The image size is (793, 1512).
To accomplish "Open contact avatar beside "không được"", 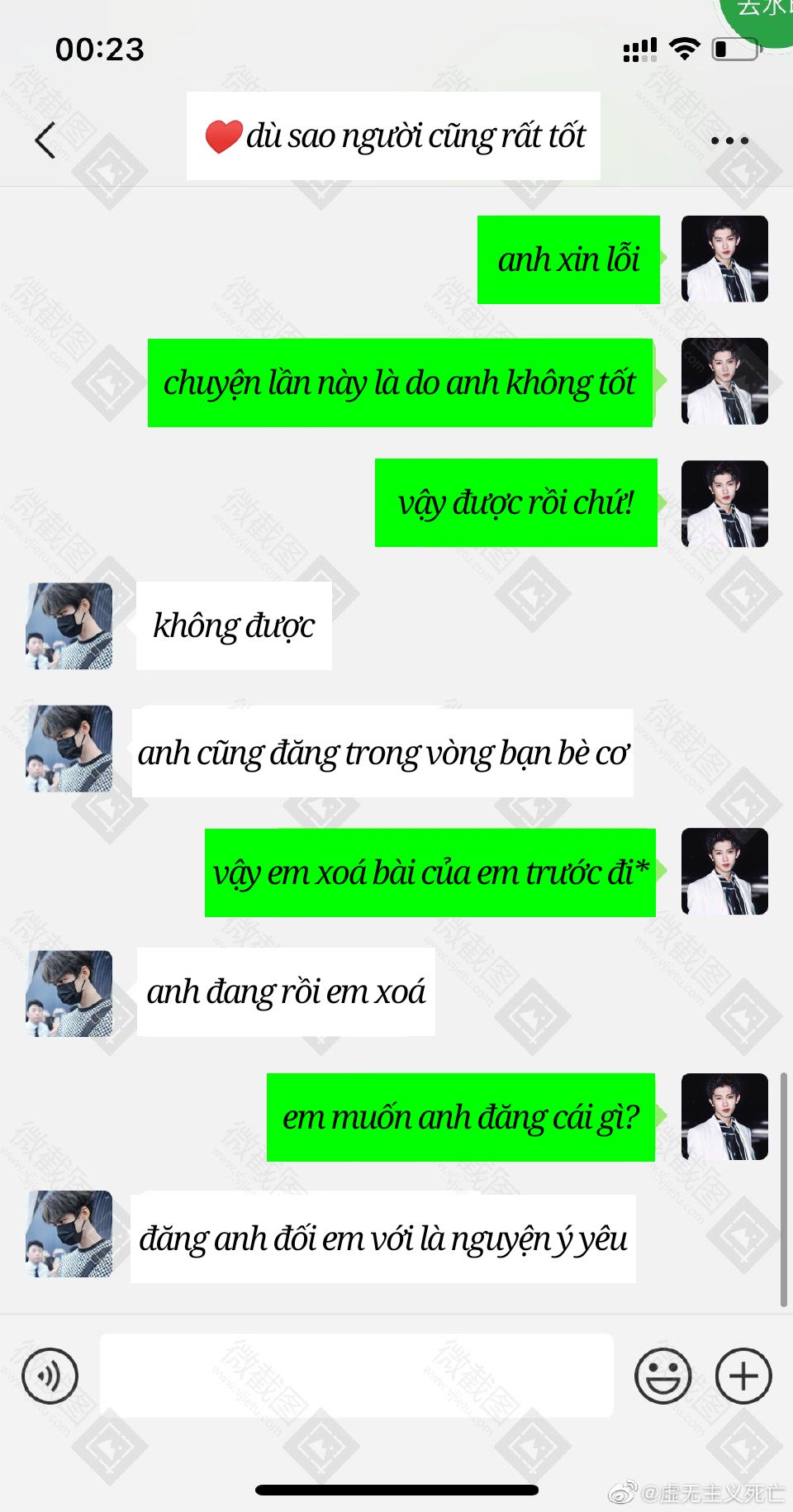I will click(69, 626).
